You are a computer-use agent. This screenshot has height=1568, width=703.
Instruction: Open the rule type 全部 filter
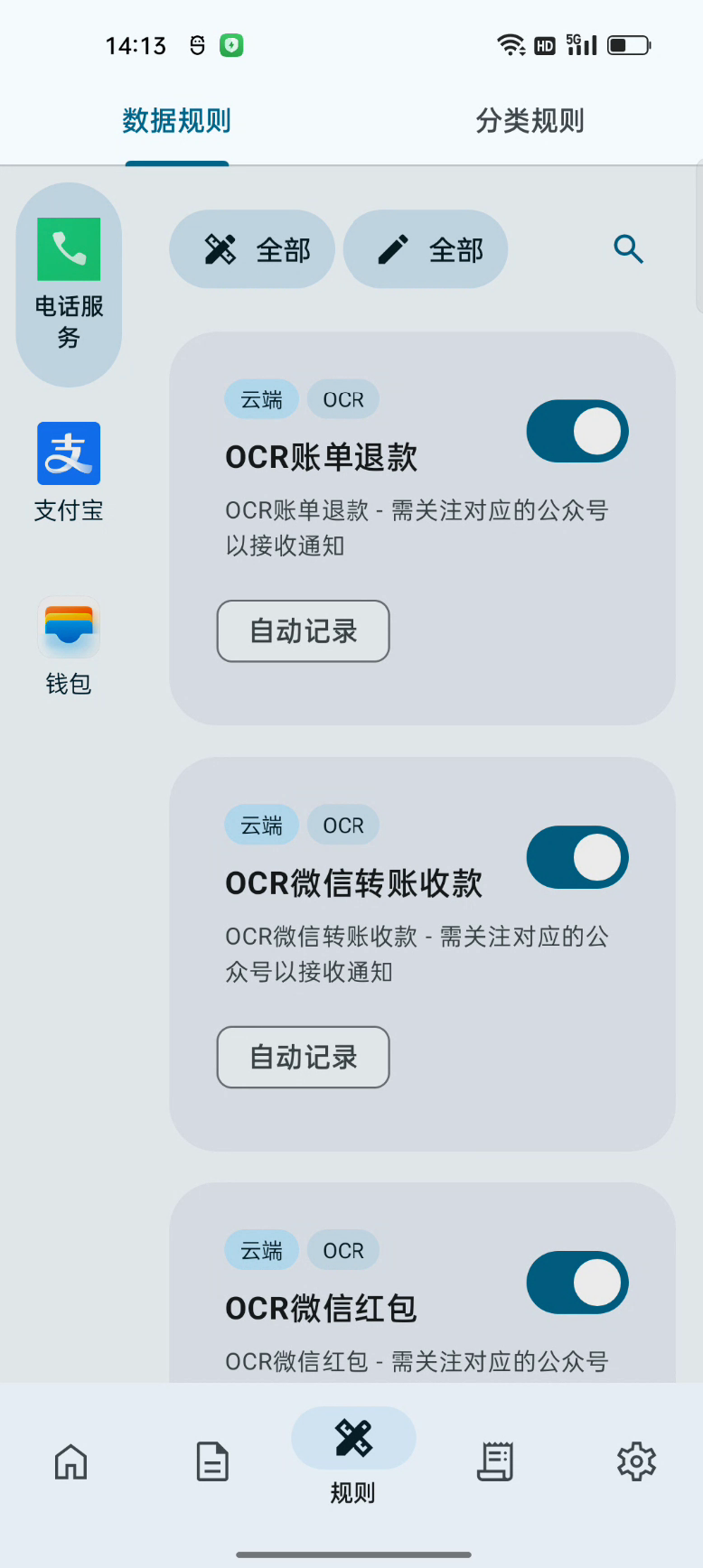(x=252, y=249)
